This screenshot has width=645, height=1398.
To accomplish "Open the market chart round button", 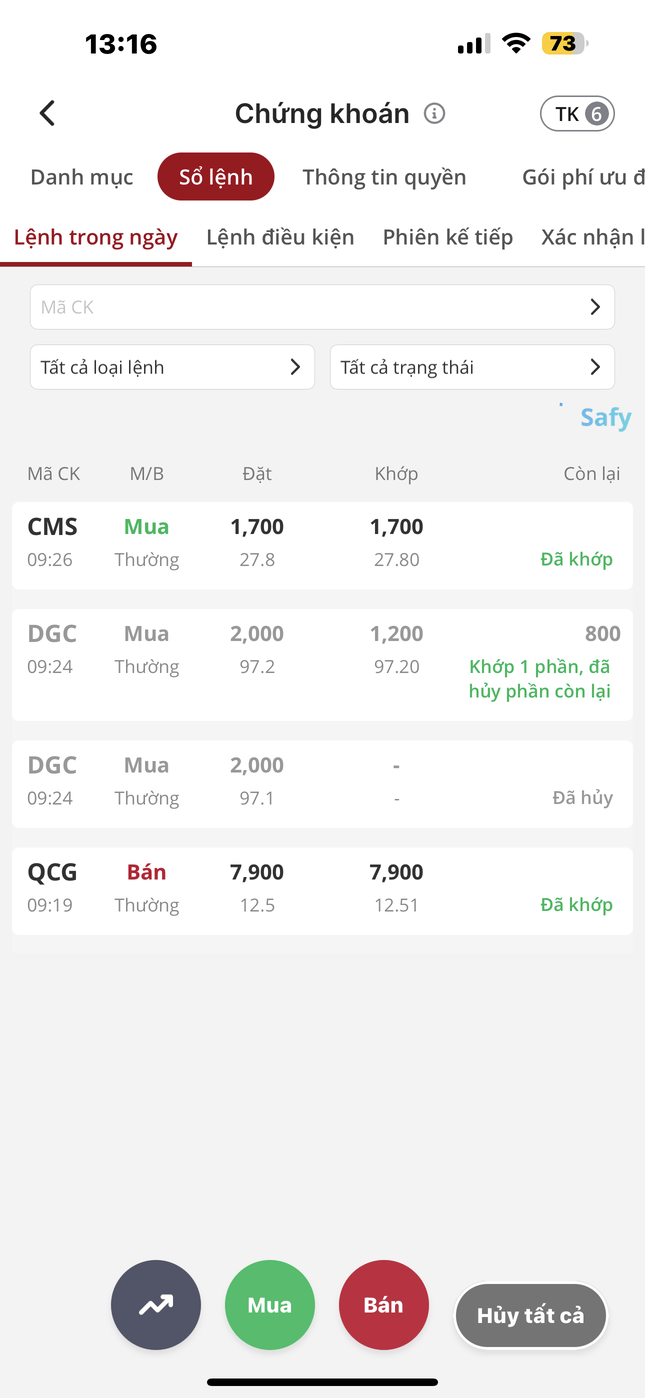I will coord(156,1305).
